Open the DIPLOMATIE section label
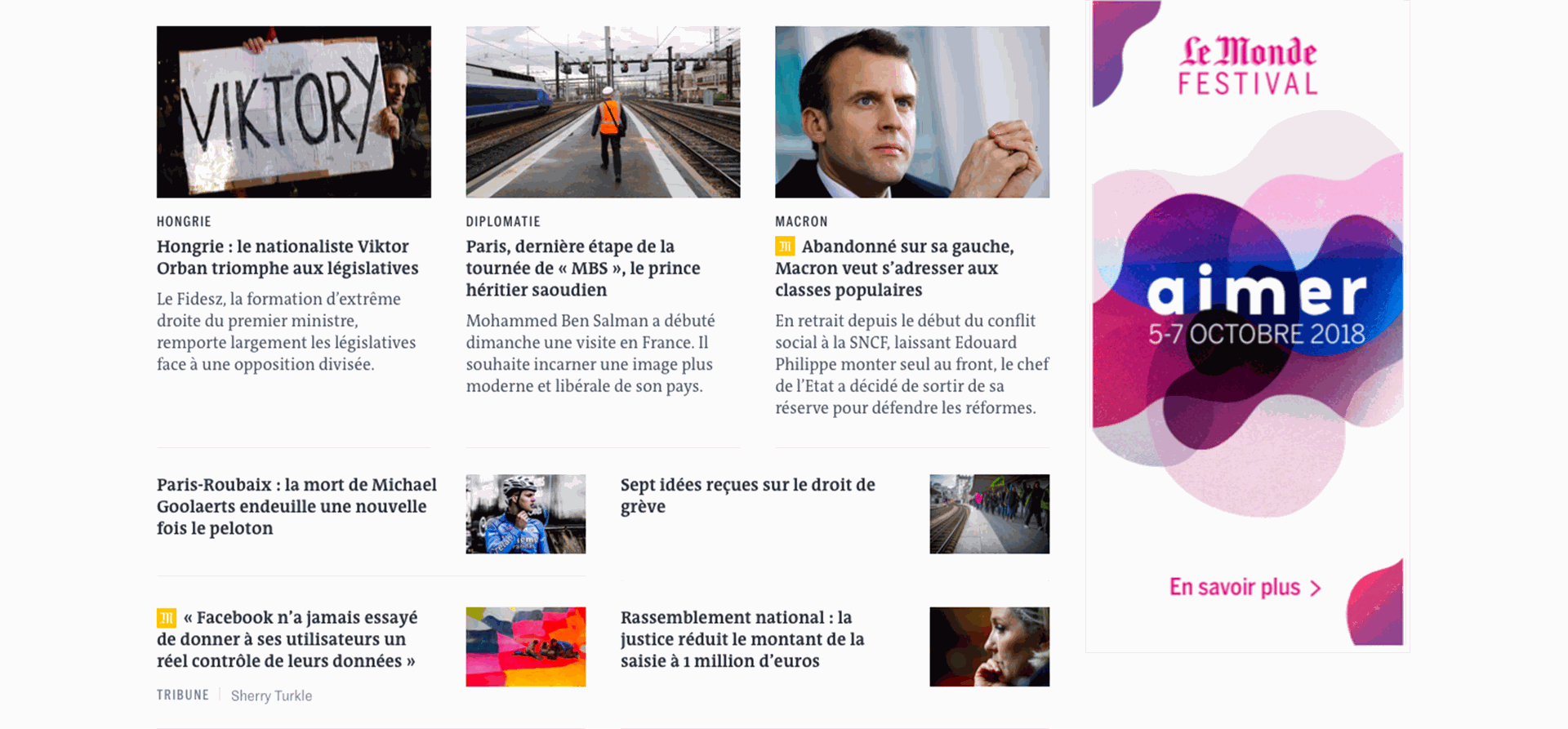Image resolution: width=1568 pixels, height=729 pixels. tap(503, 221)
